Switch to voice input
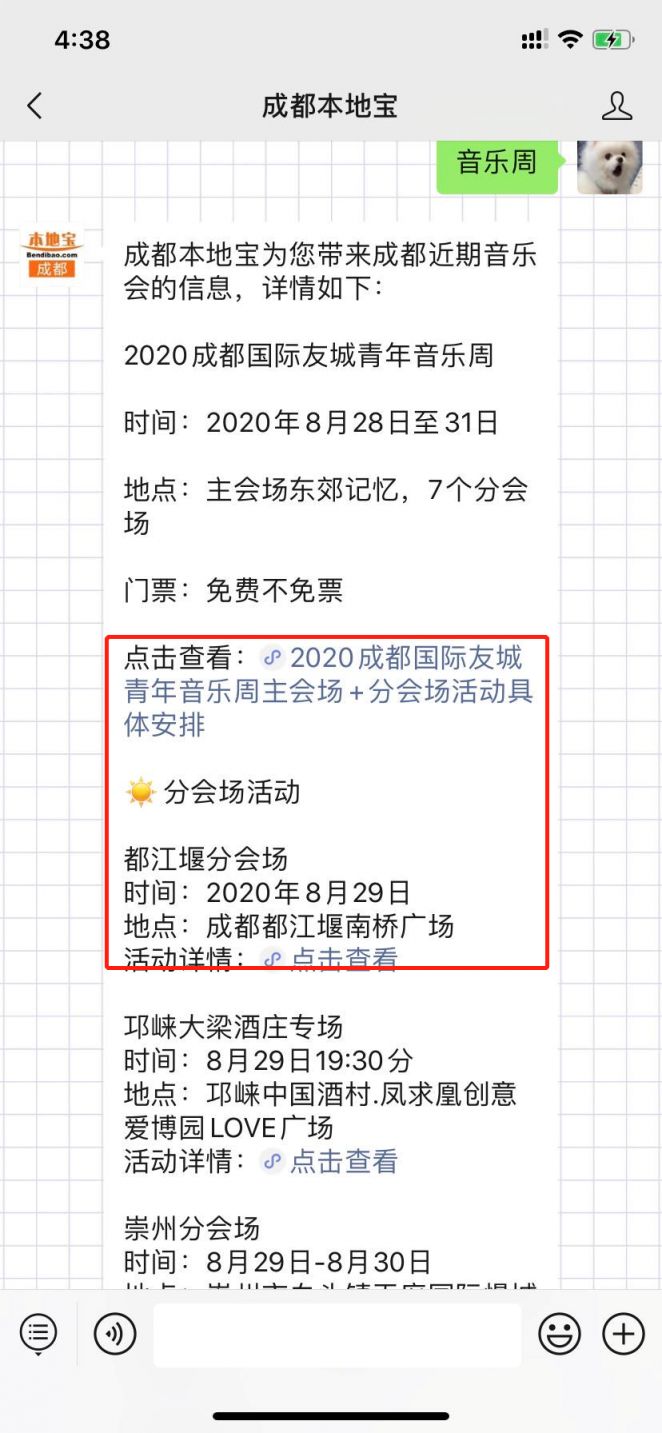The height and width of the screenshot is (1433, 662). pyautogui.click(x=114, y=1334)
